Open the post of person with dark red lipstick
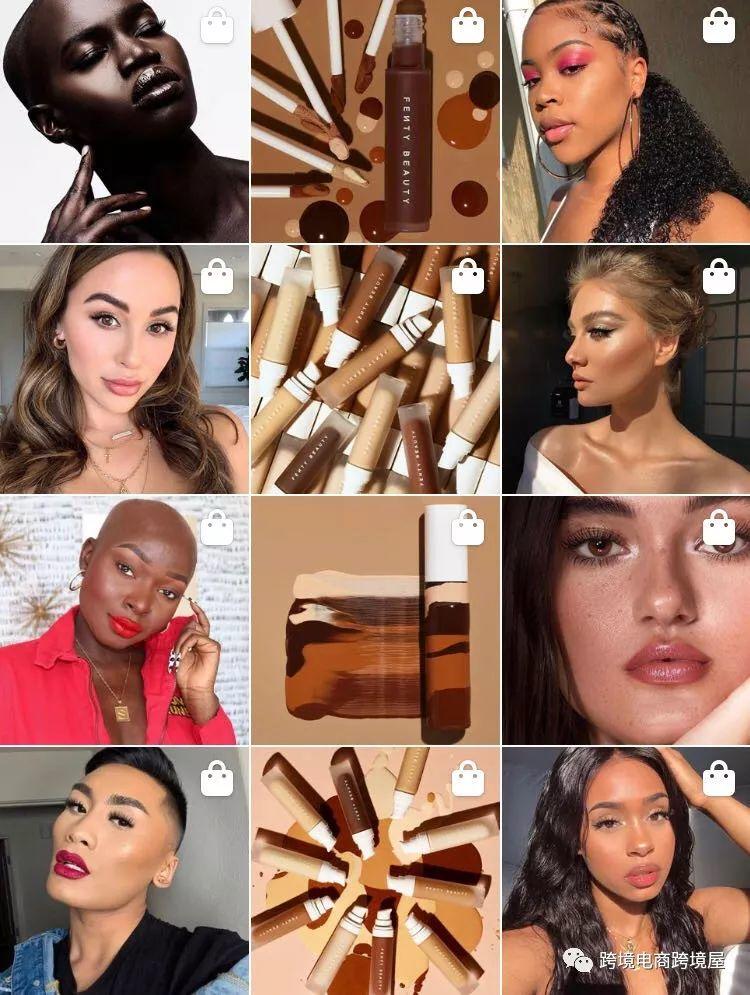This screenshot has height=995, width=750. pos(124,870)
